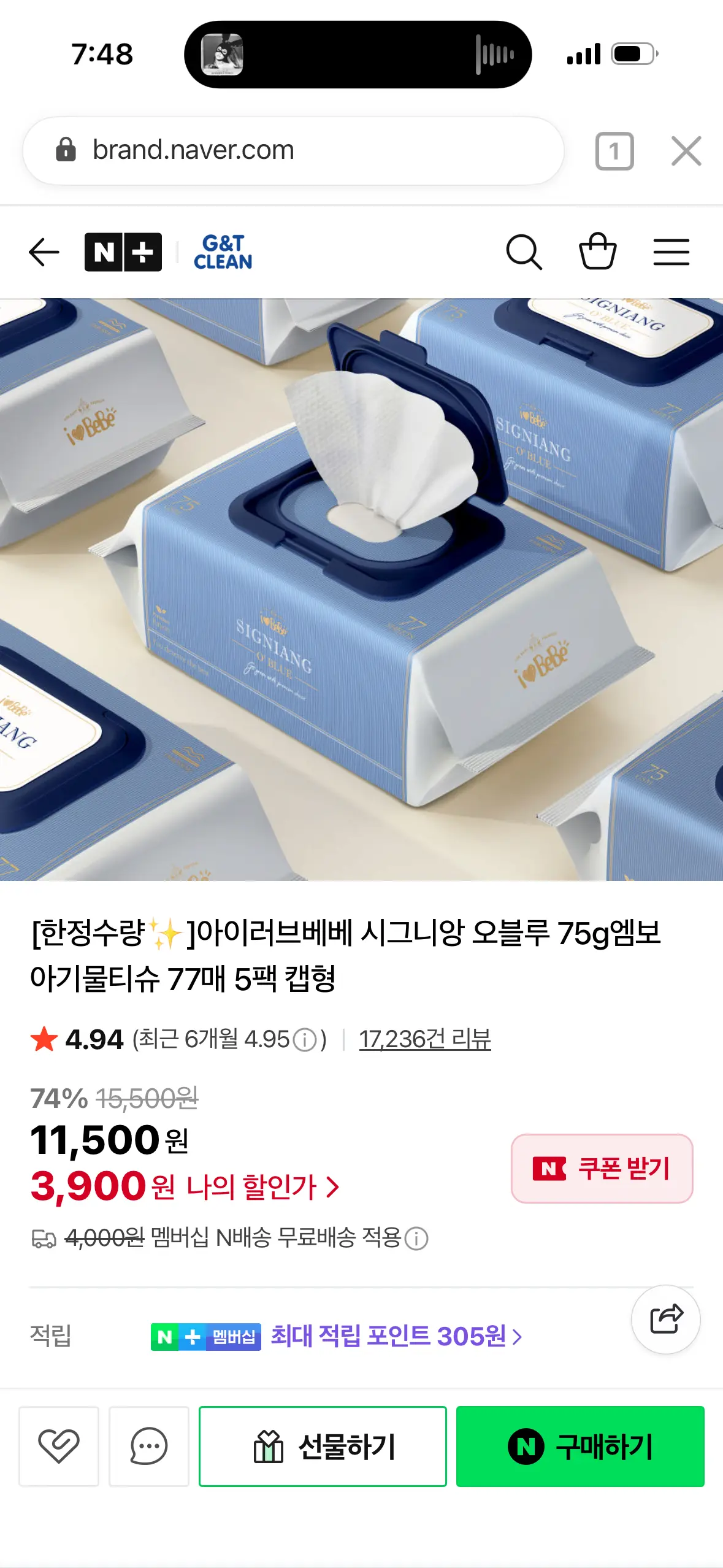
Task: Open the hamburger menu
Action: coord(671,252)
